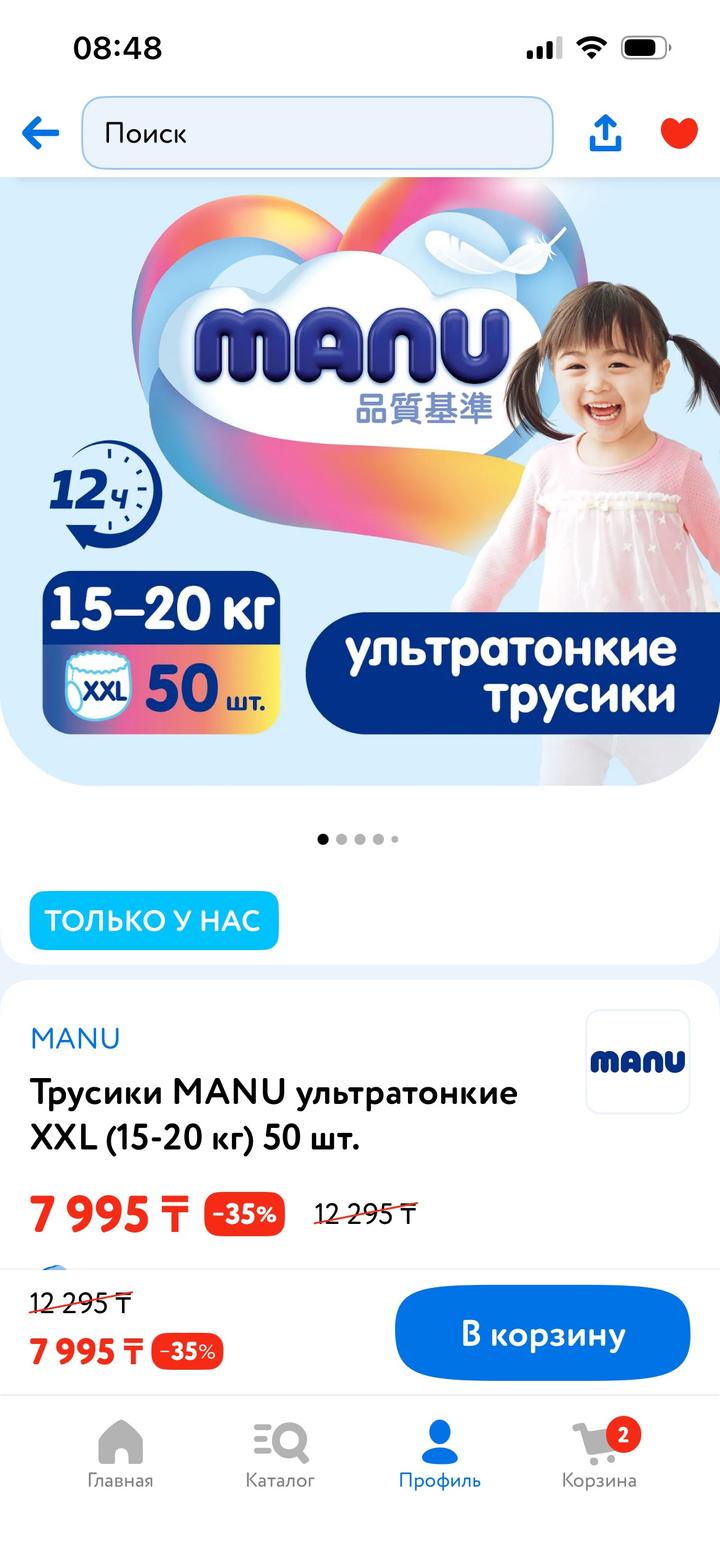Tap the Поиск search field
Viewport: 720px width, 1558px height.
point(317,133)
